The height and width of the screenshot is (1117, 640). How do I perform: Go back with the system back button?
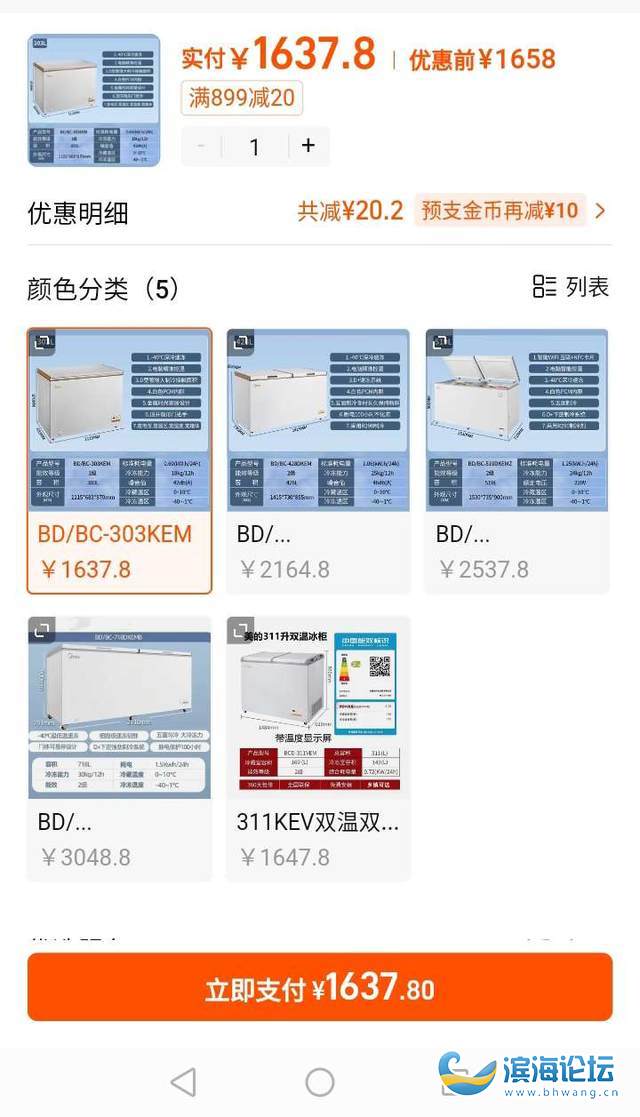tap(183, 1081)
